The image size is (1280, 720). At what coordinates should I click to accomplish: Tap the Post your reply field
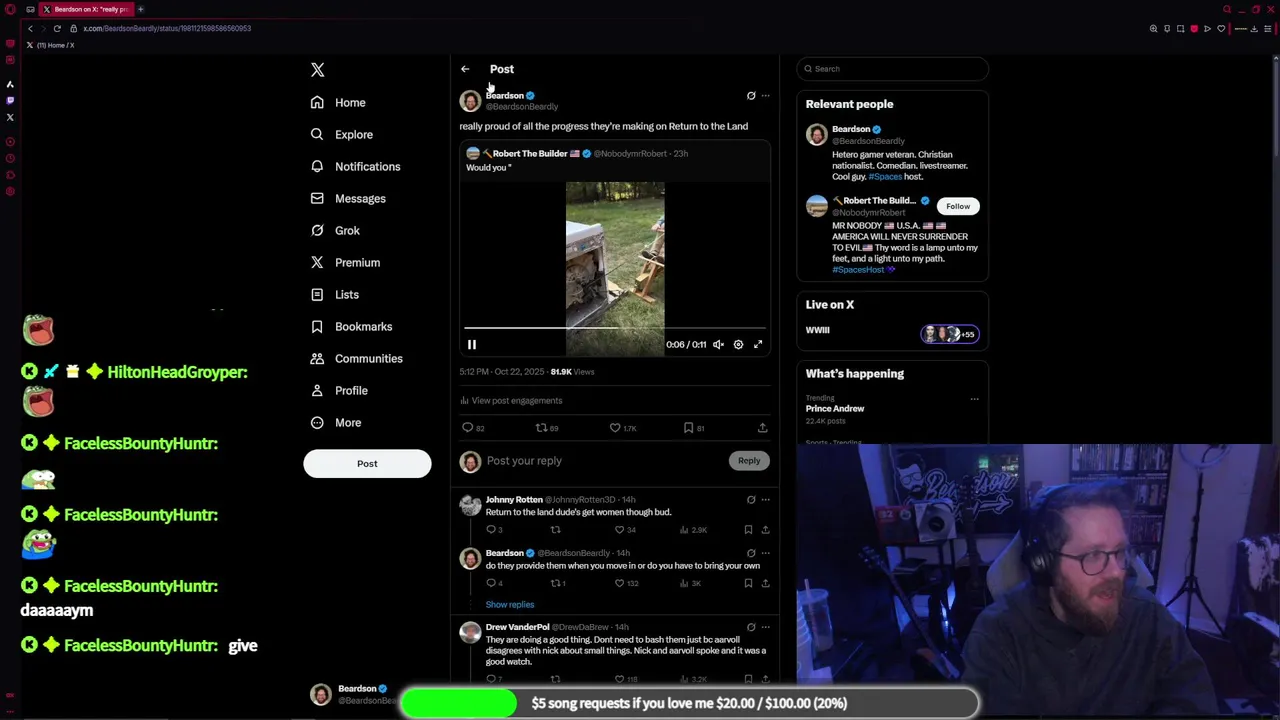coord(600,460)
